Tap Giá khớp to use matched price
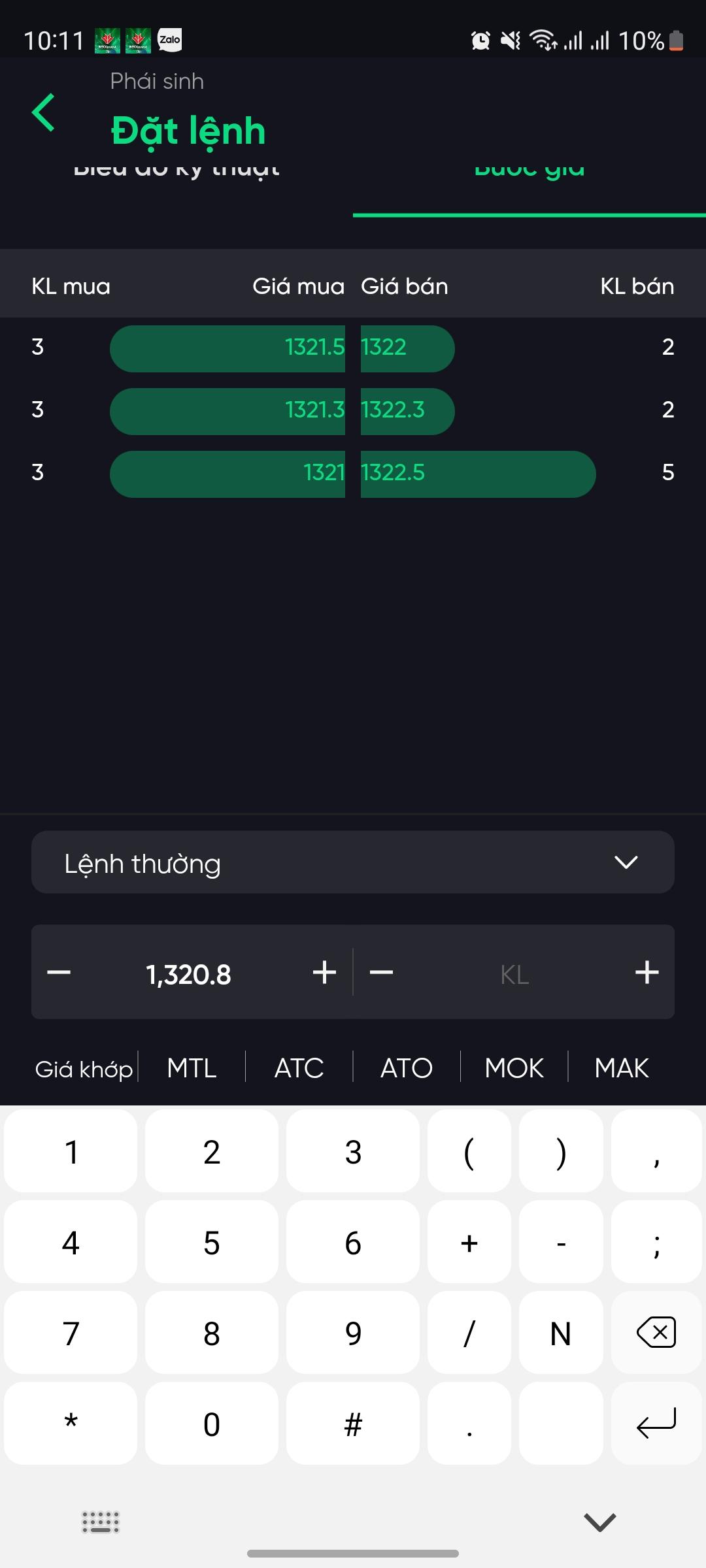706x1568 pixels. coord(83,1068)
